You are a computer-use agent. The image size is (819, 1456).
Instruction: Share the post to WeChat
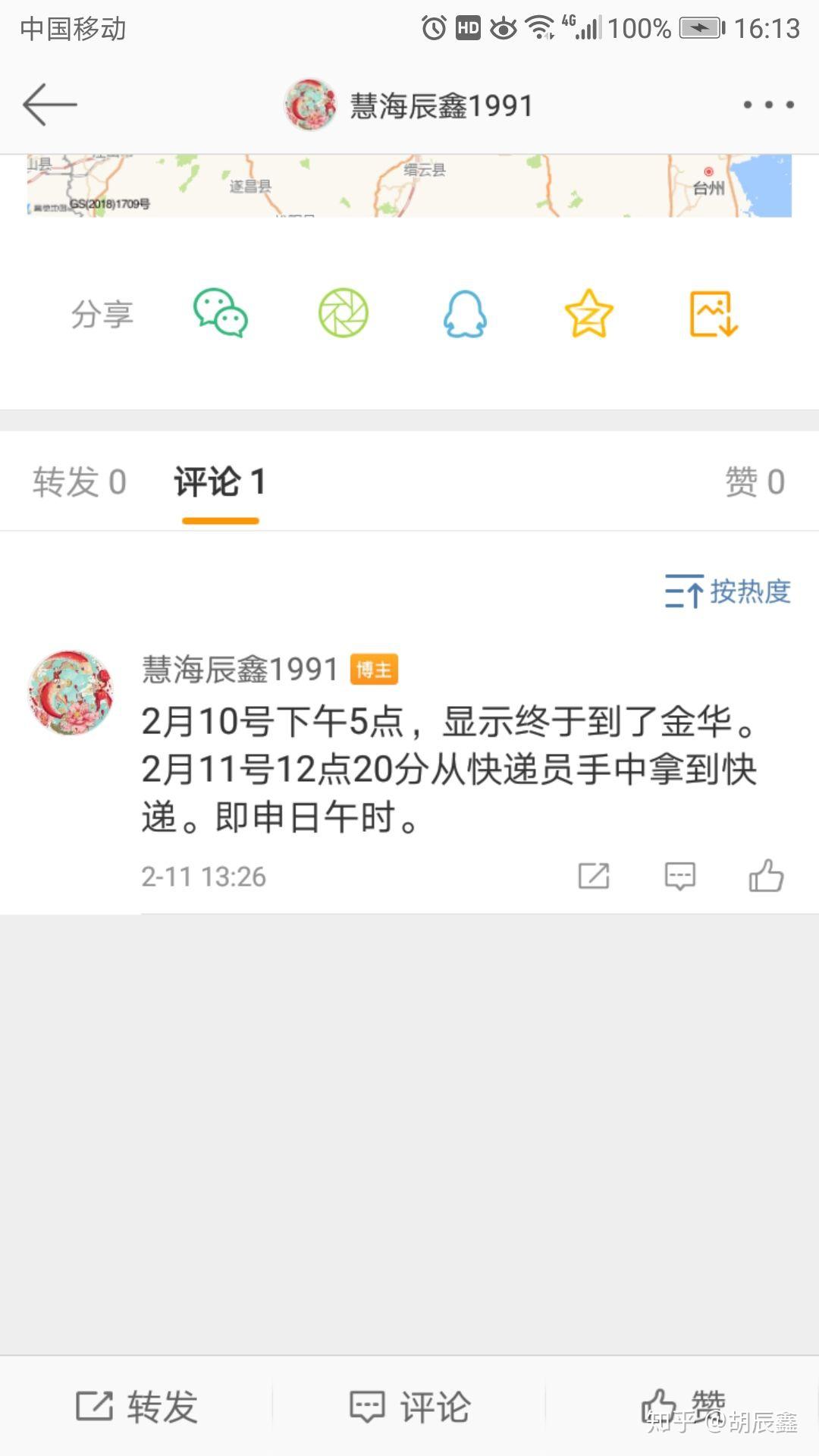tap(221, 312)
